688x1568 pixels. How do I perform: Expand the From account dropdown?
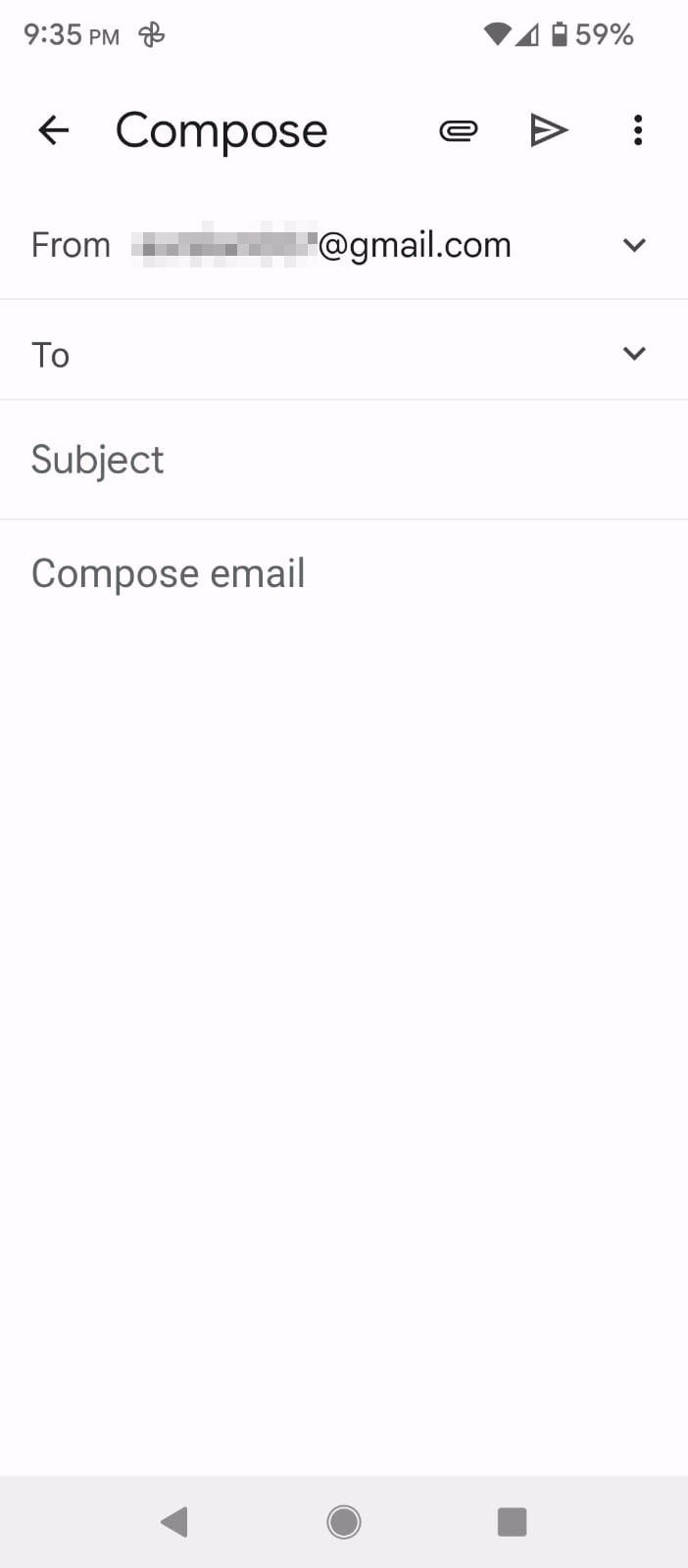coord(634,245)
